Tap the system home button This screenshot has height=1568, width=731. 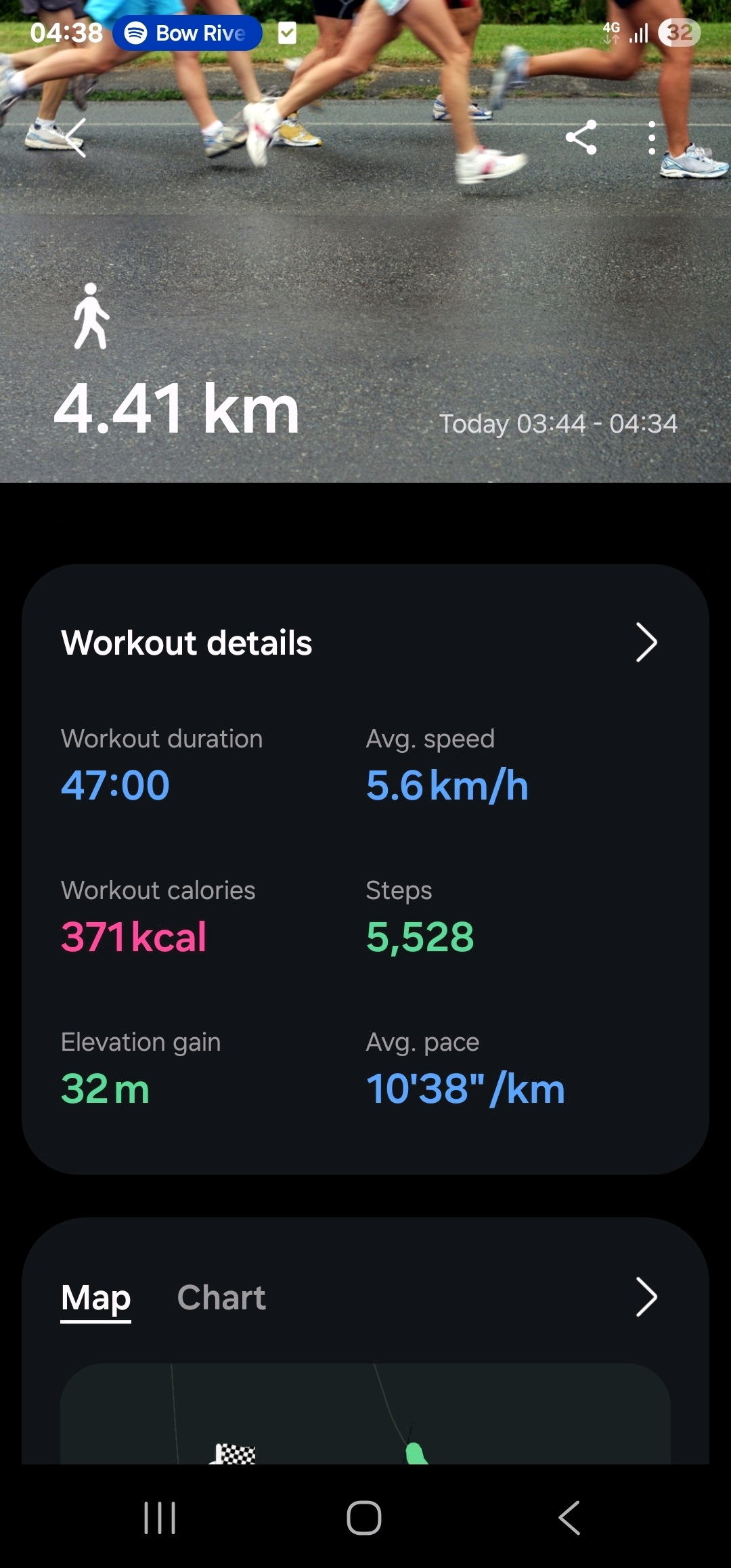tap(364, 1518)
